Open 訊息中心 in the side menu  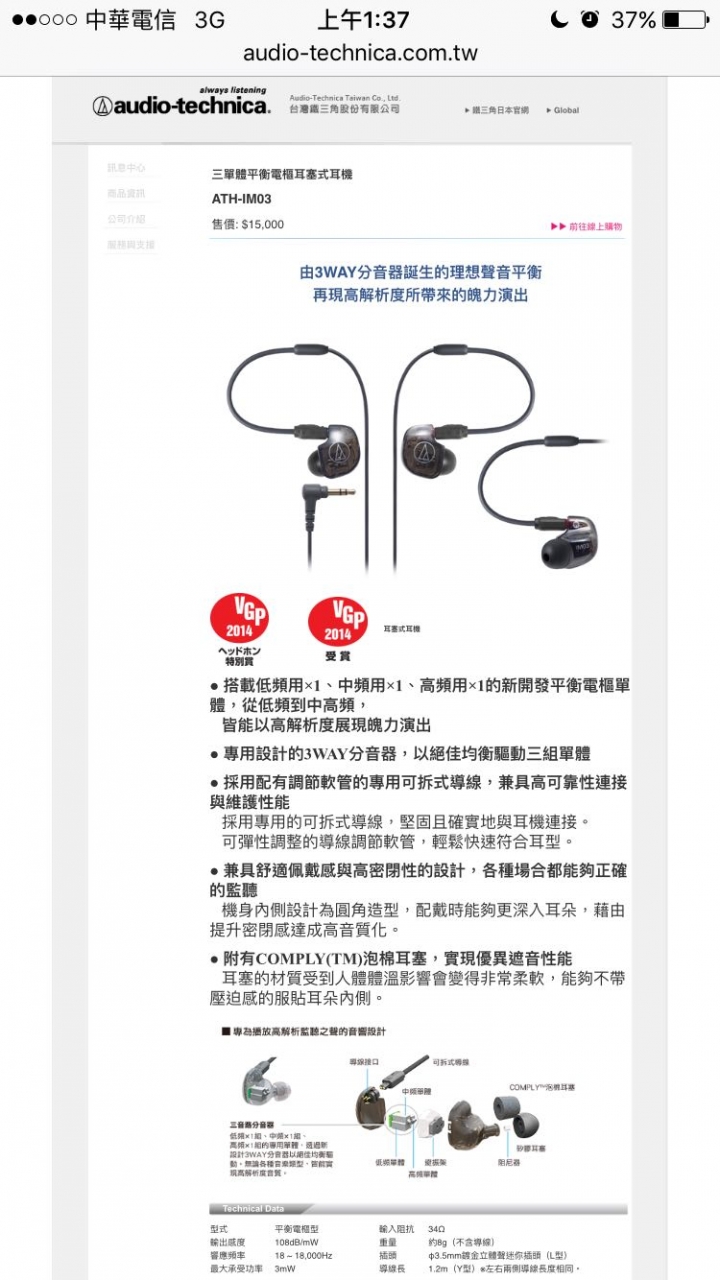(x=126, y=168)
